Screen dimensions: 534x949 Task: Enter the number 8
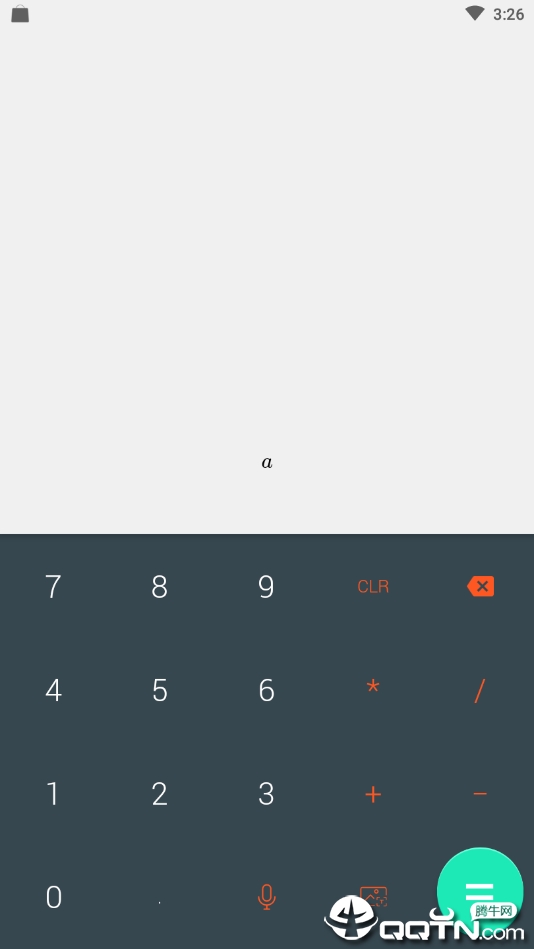tap(160, 586)
